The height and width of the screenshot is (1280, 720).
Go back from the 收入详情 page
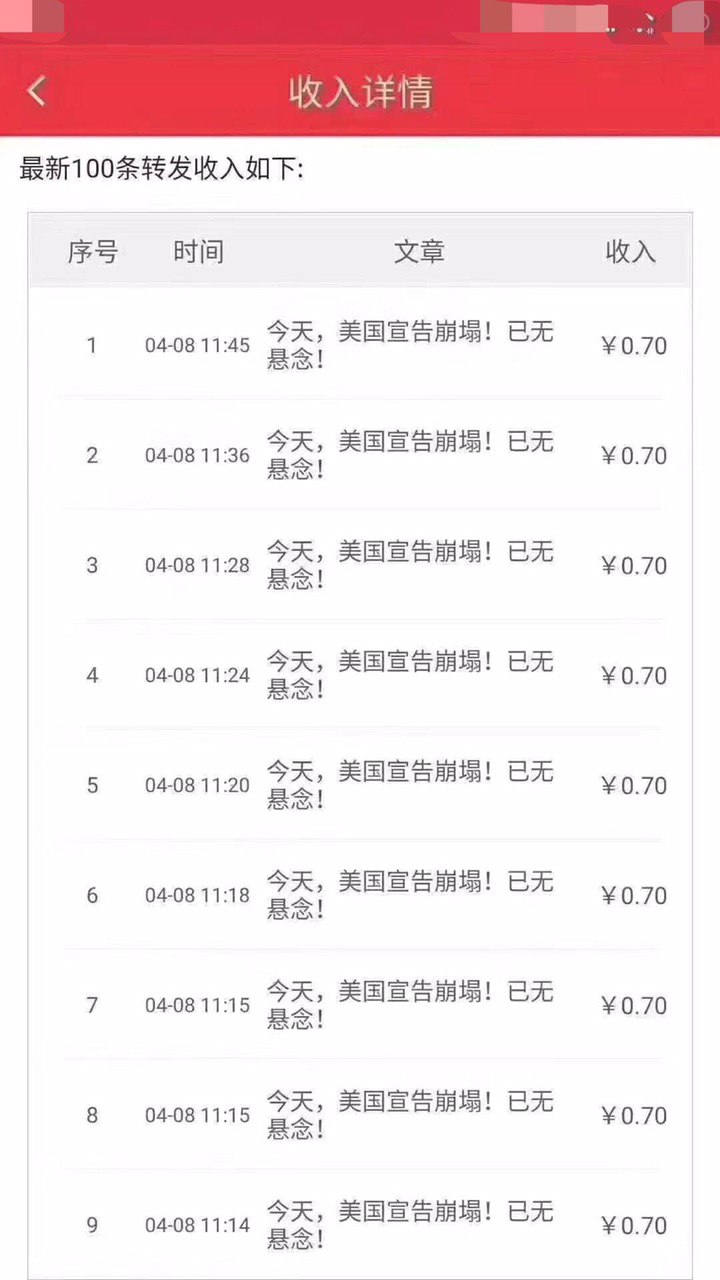(x=37, y=91)
